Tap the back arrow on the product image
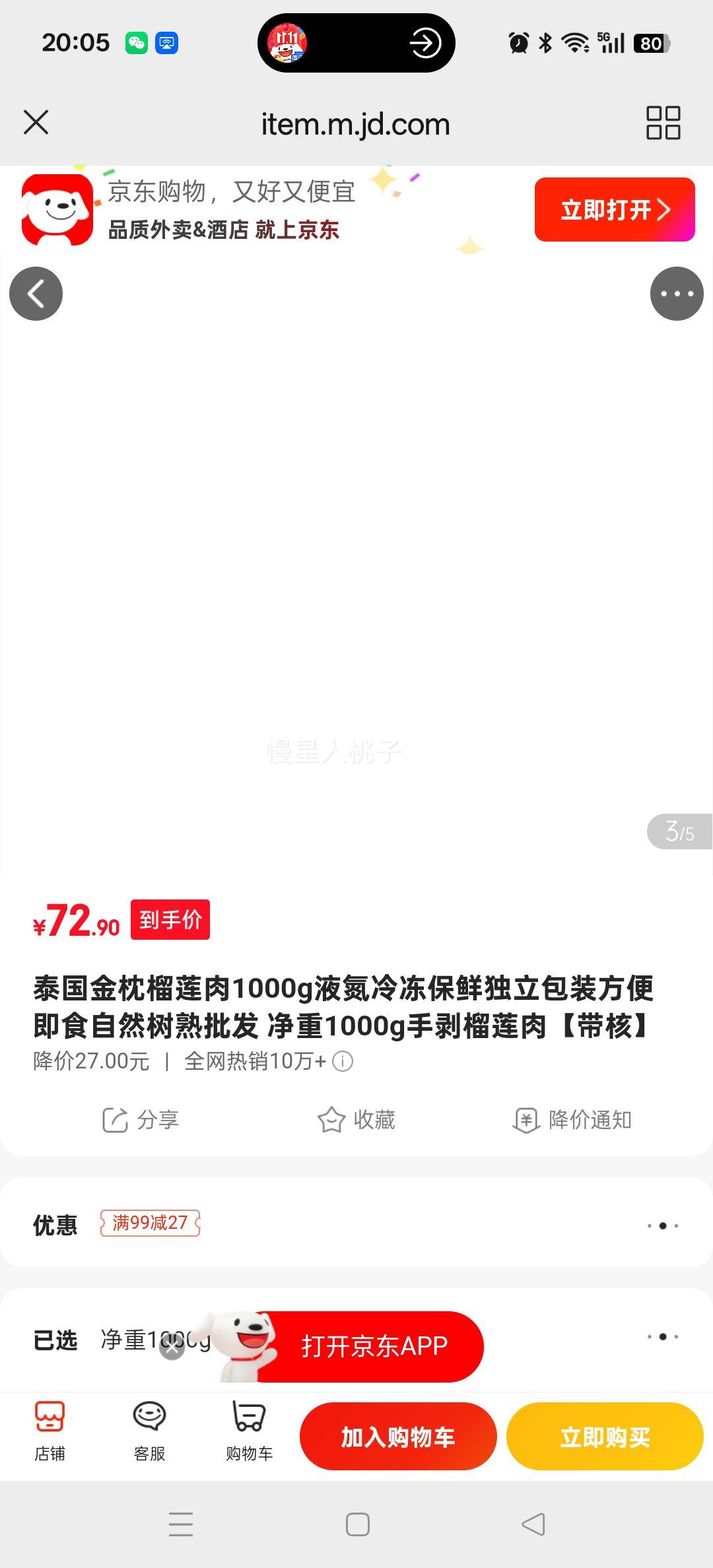713x1568 pixels. [x=36, y=294]
